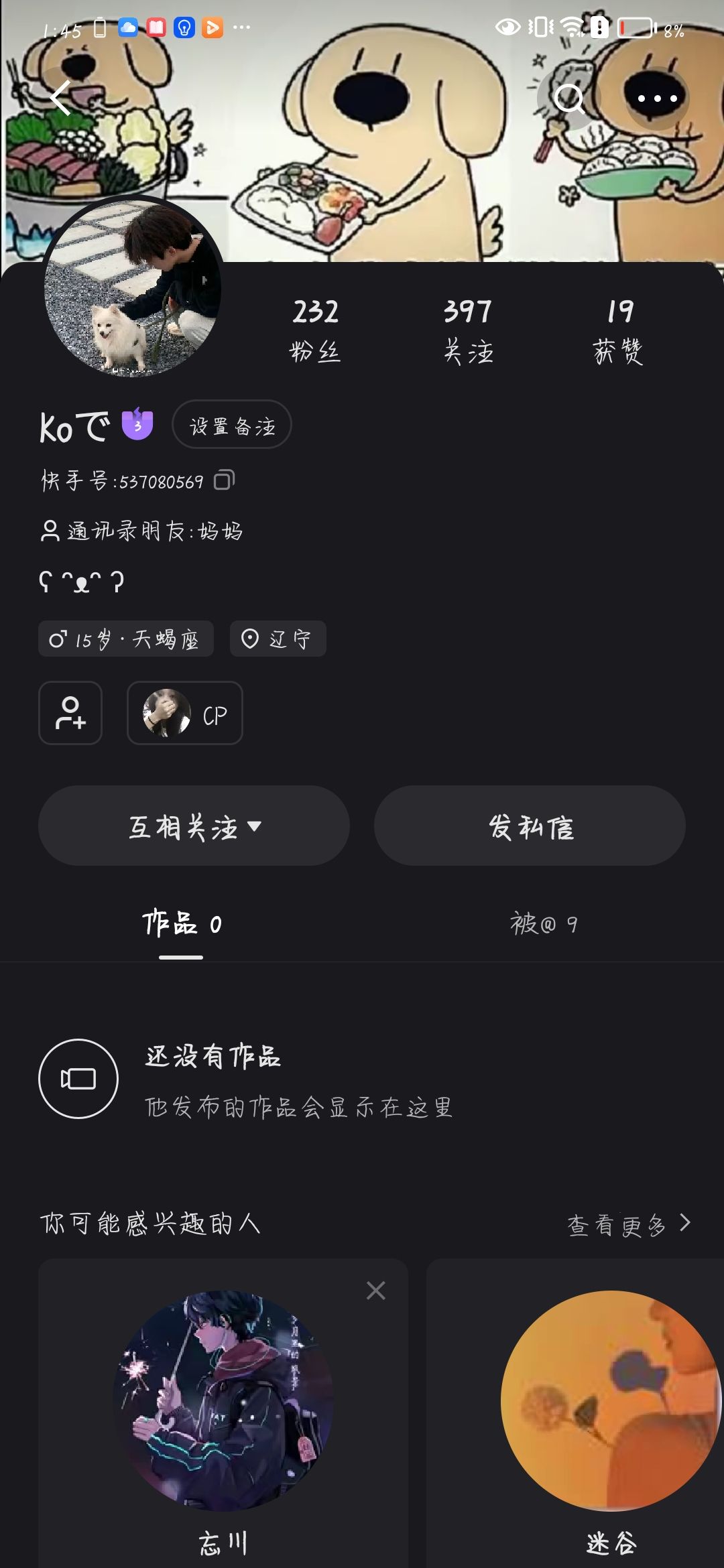Switch to the 被@ tab
This screenshot has width=724, height=1568.
543,925
